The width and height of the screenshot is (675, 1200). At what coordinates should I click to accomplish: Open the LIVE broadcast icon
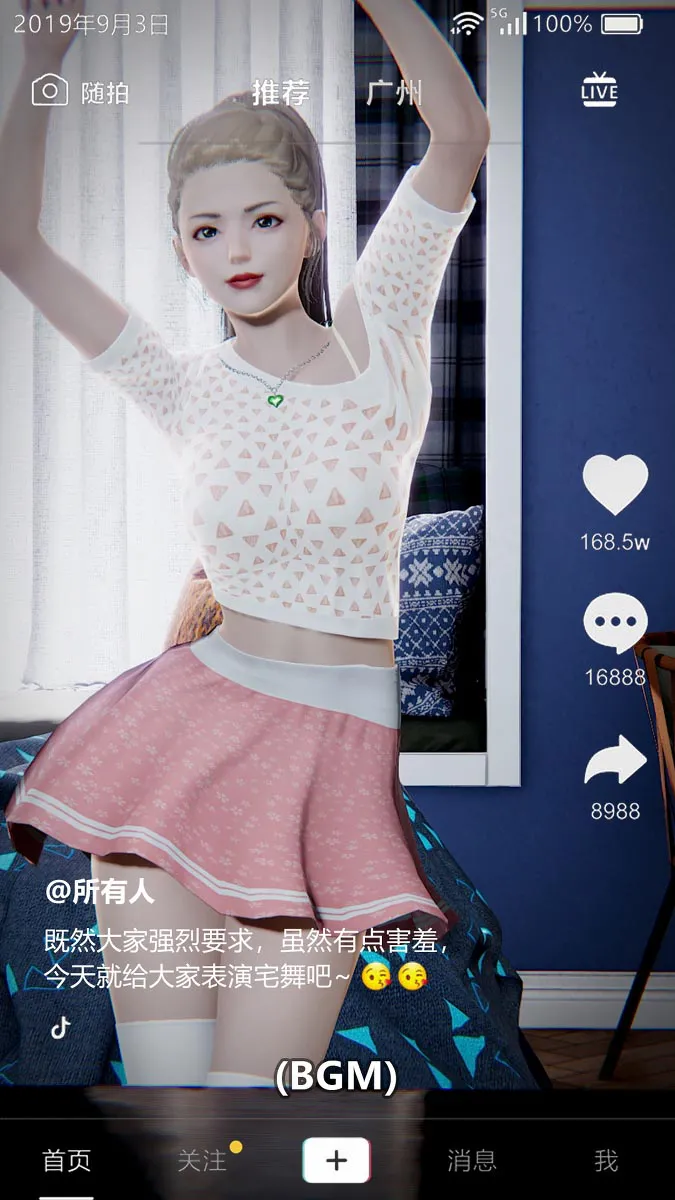pos(599,91)
